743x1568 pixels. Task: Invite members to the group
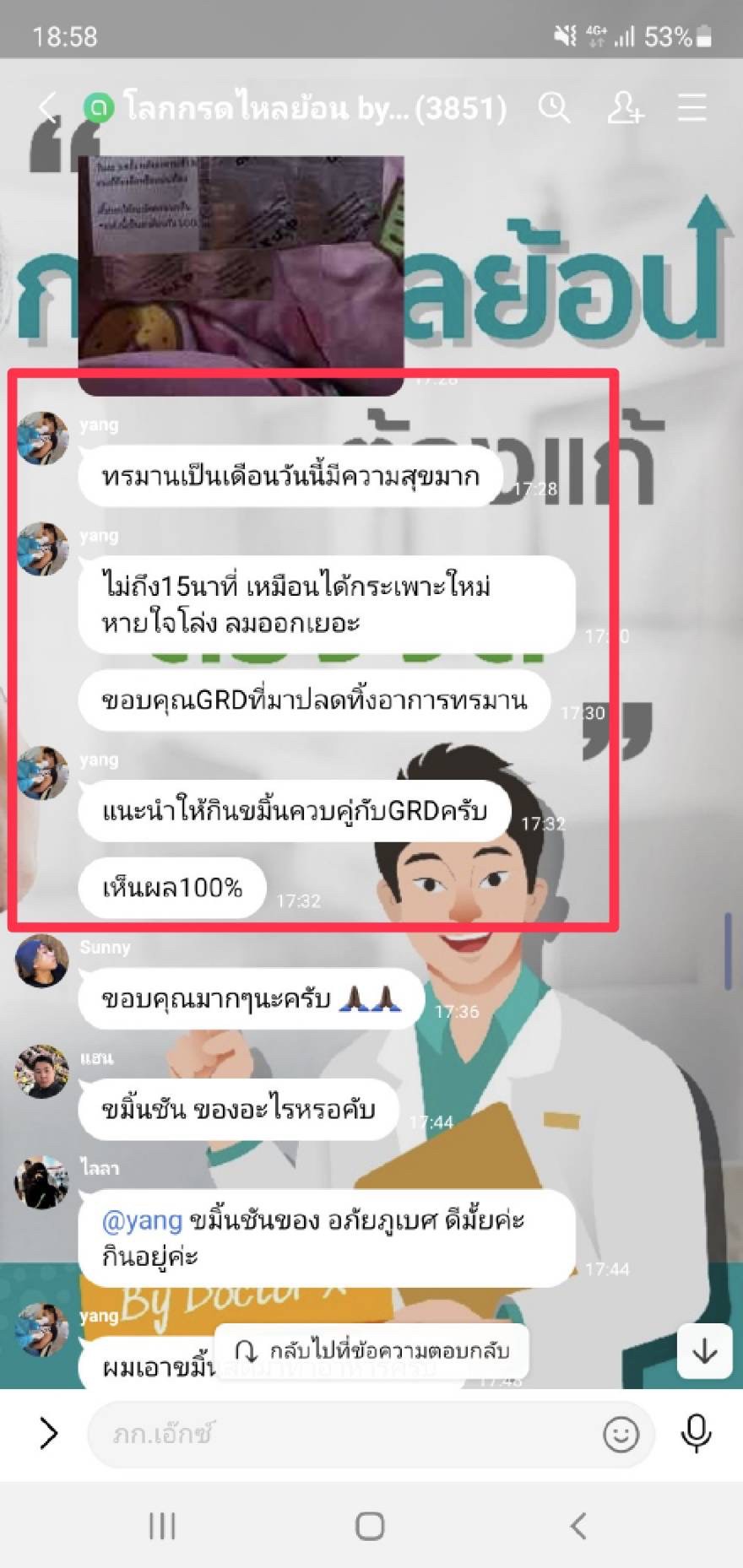tap(625, 108)
